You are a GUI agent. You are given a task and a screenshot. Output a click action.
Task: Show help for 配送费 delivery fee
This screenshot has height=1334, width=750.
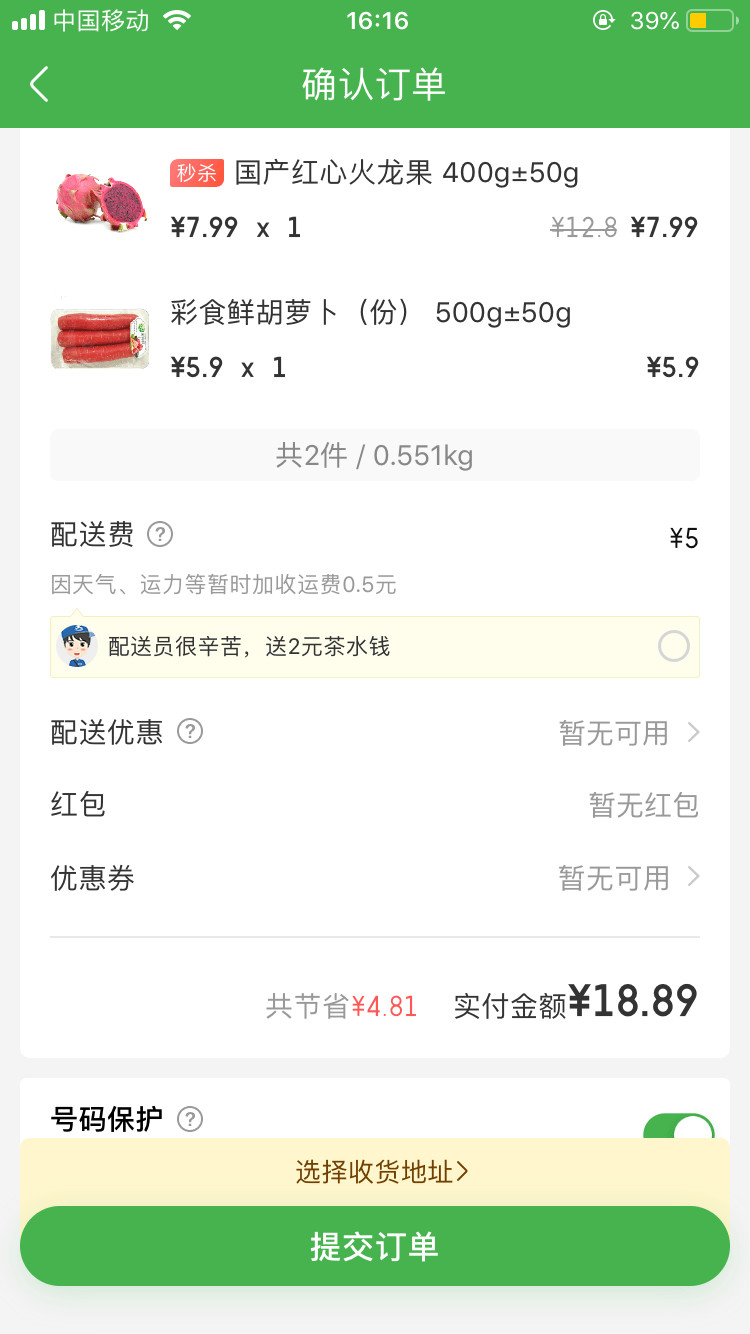click(160, 535)
